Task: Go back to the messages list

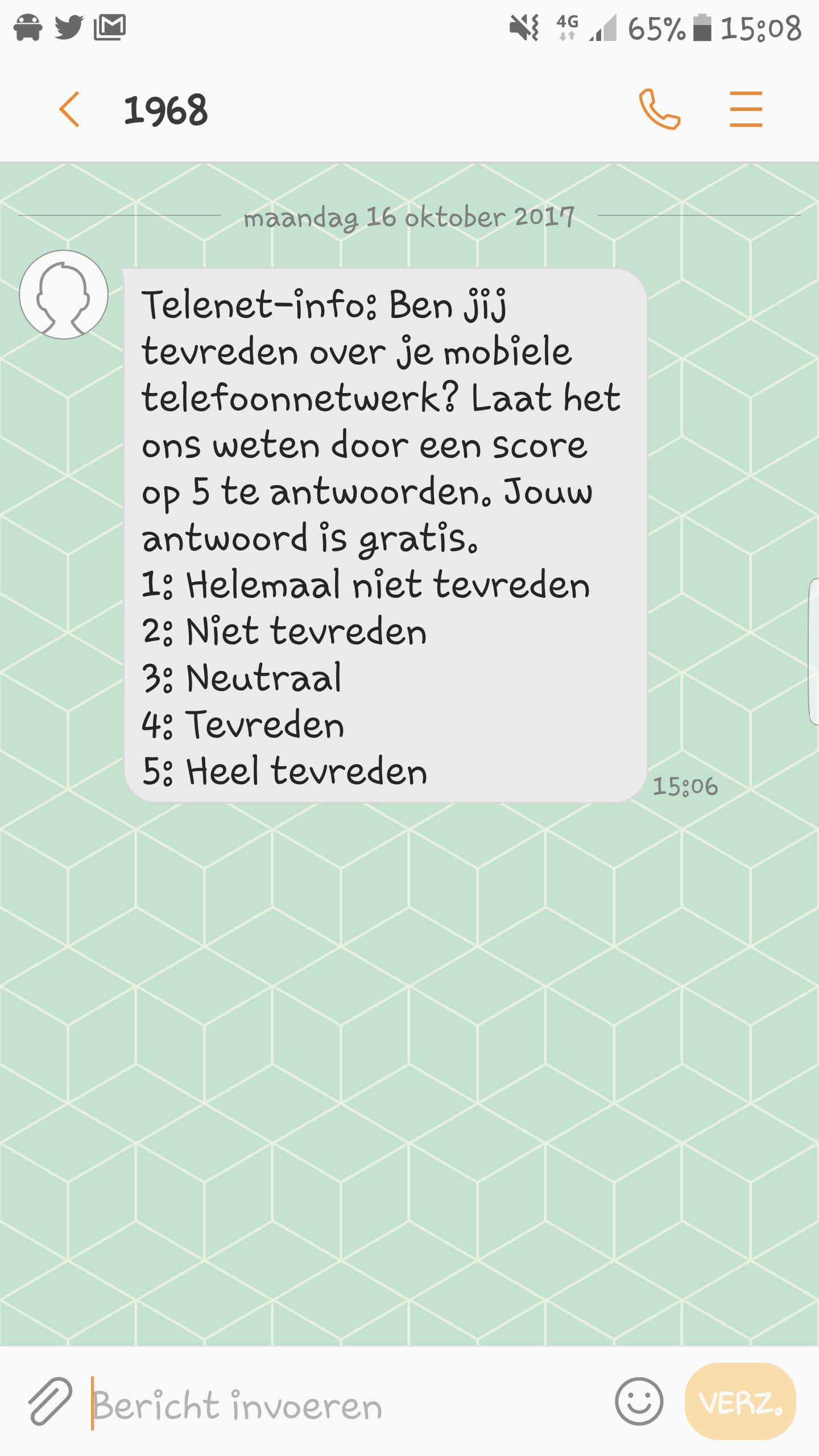Action: (x=69, y=109)
